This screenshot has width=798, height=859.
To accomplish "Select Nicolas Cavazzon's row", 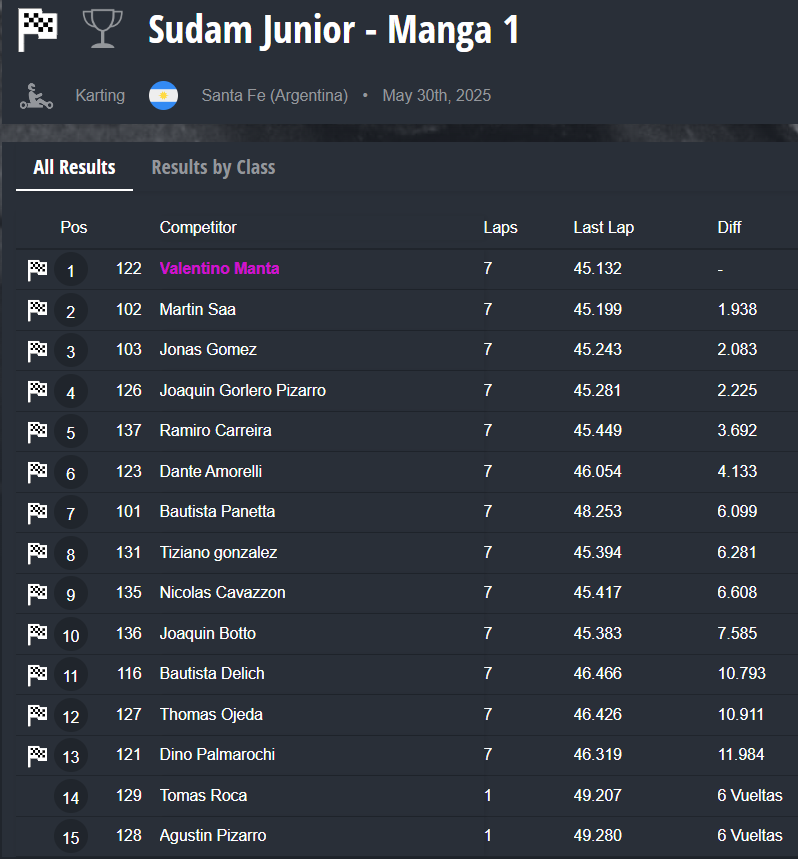I will (222, 593).
